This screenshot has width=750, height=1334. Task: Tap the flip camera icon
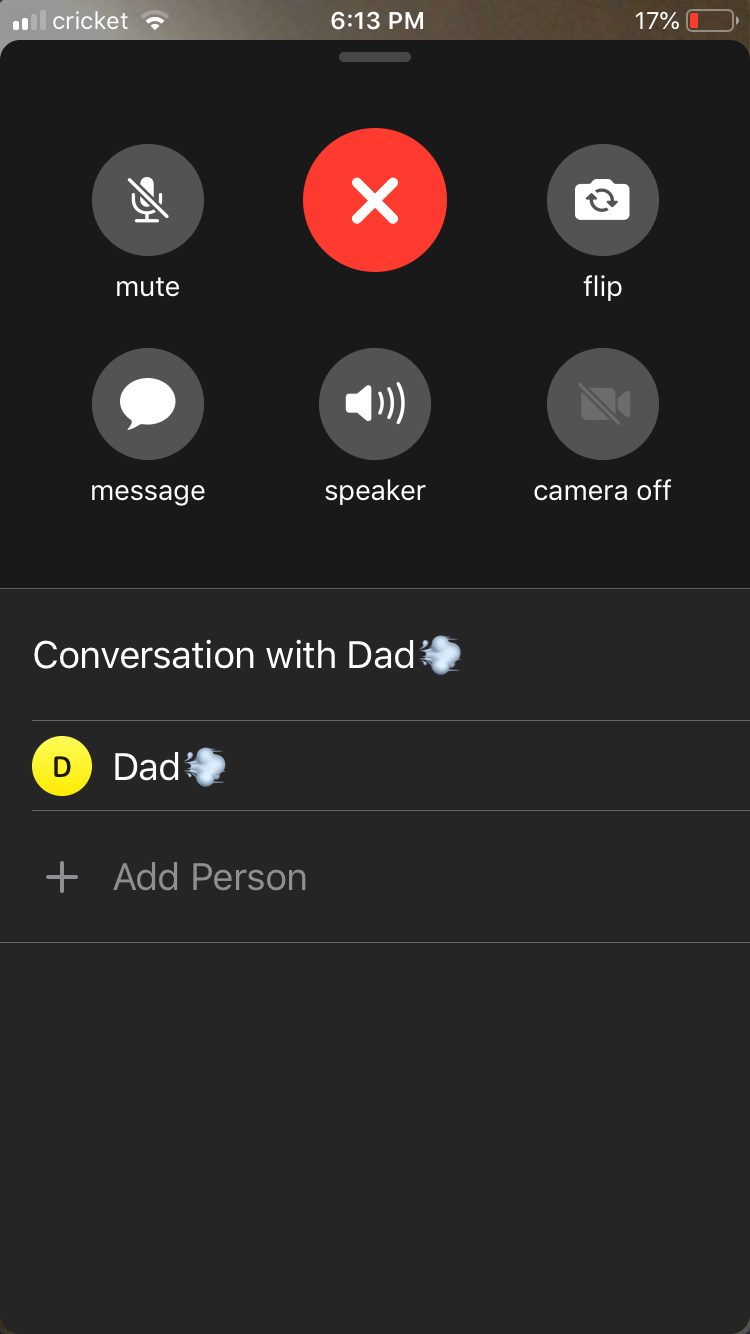(602, 200)
